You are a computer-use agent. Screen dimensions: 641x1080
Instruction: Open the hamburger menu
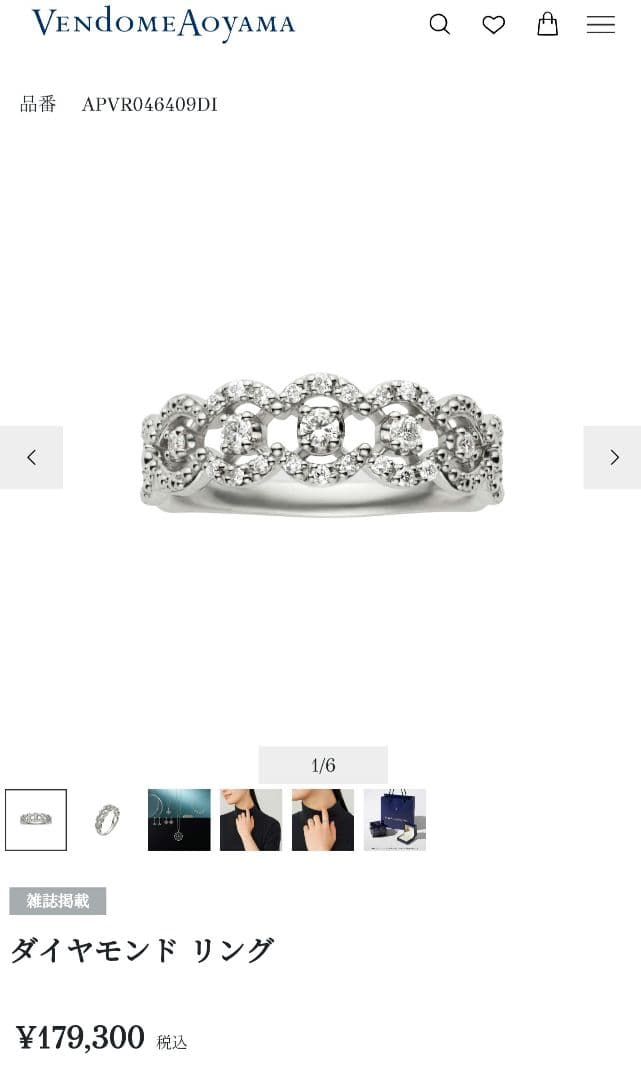pos(601,25)
